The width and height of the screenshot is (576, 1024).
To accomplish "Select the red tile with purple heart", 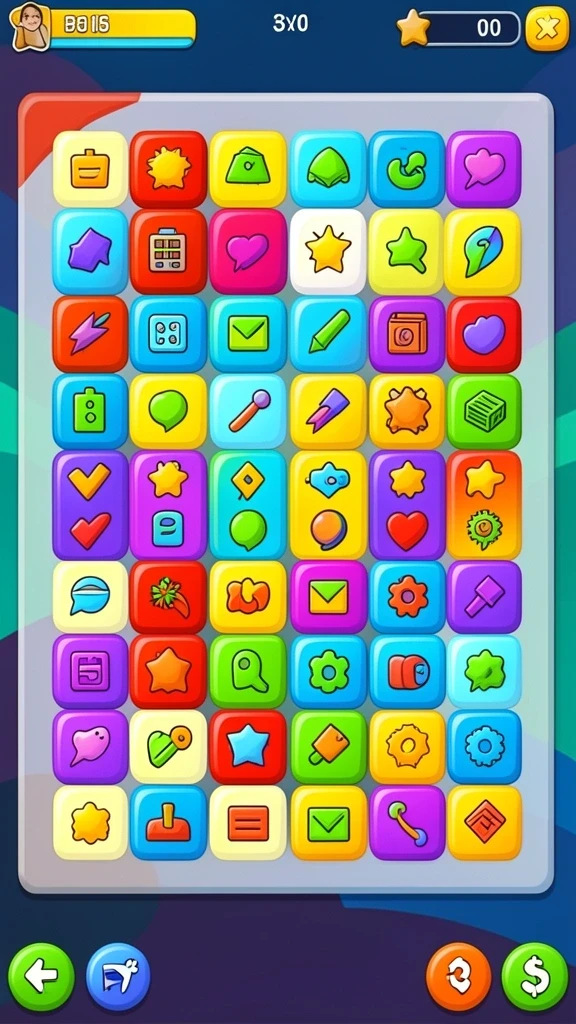I will click(484, 334).
